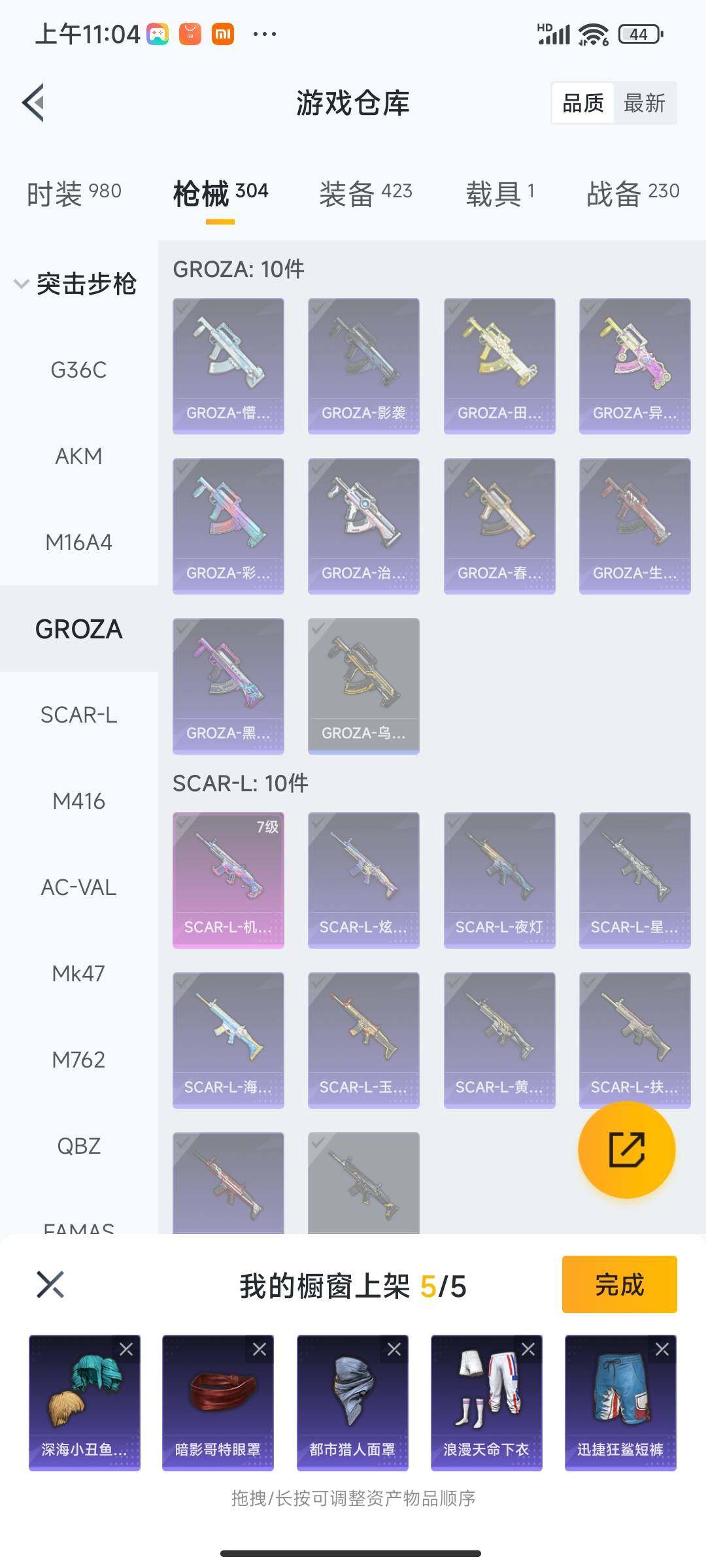706x1568 pixels.
Task: Confirm with the 完成 button
Action: tap(619, 1284)
